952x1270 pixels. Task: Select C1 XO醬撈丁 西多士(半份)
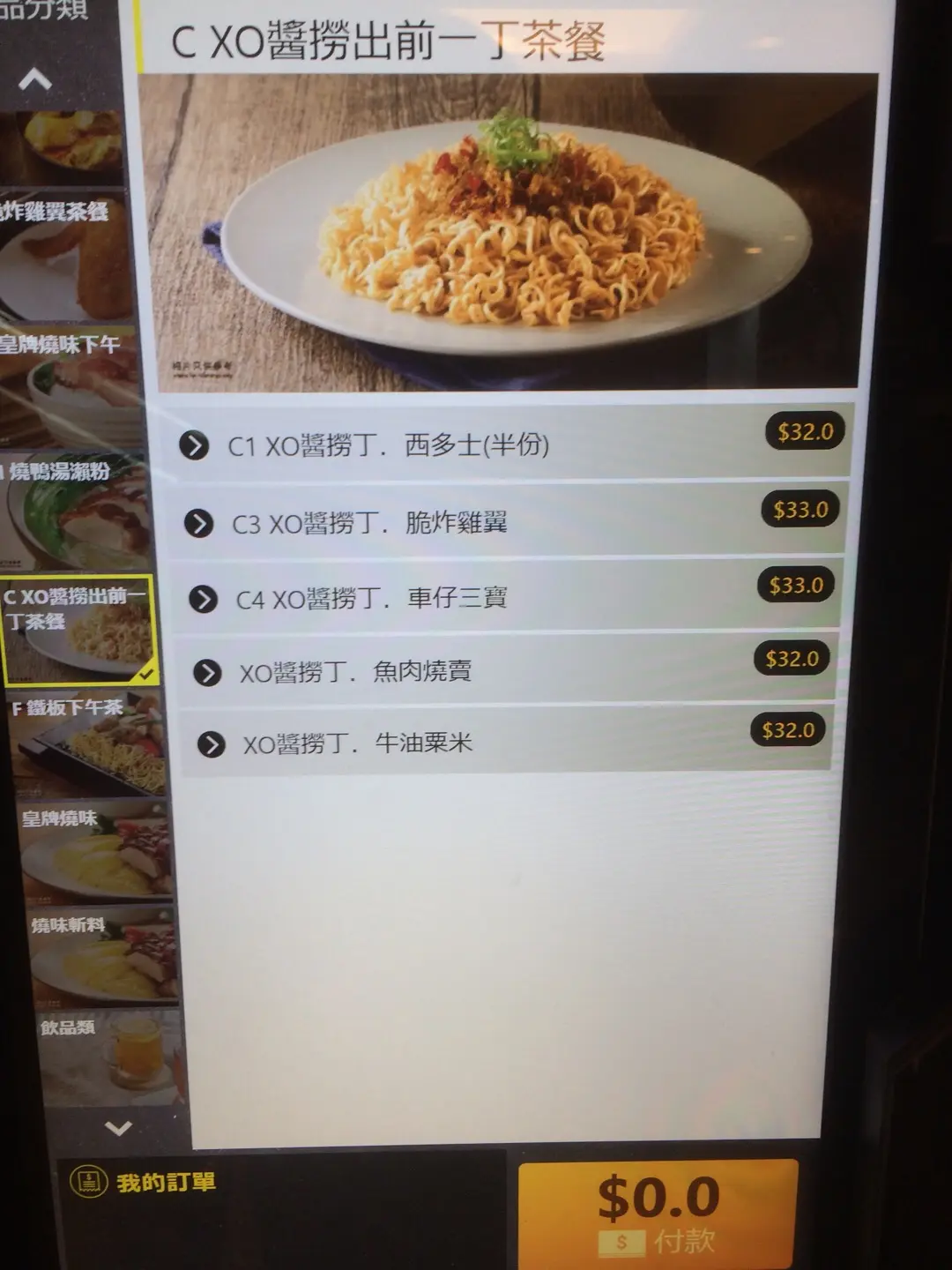tap(511, 444)
